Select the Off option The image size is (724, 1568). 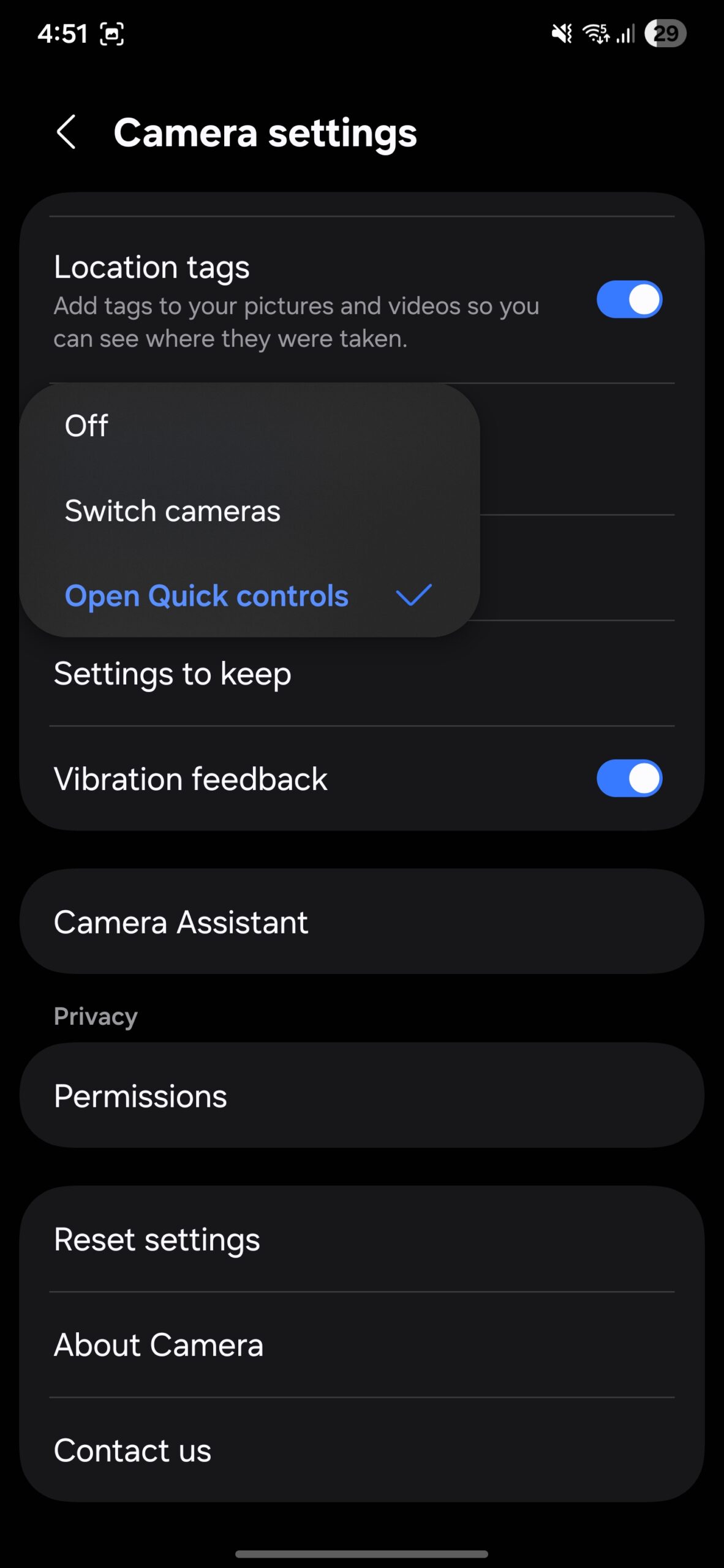(87, 426)
